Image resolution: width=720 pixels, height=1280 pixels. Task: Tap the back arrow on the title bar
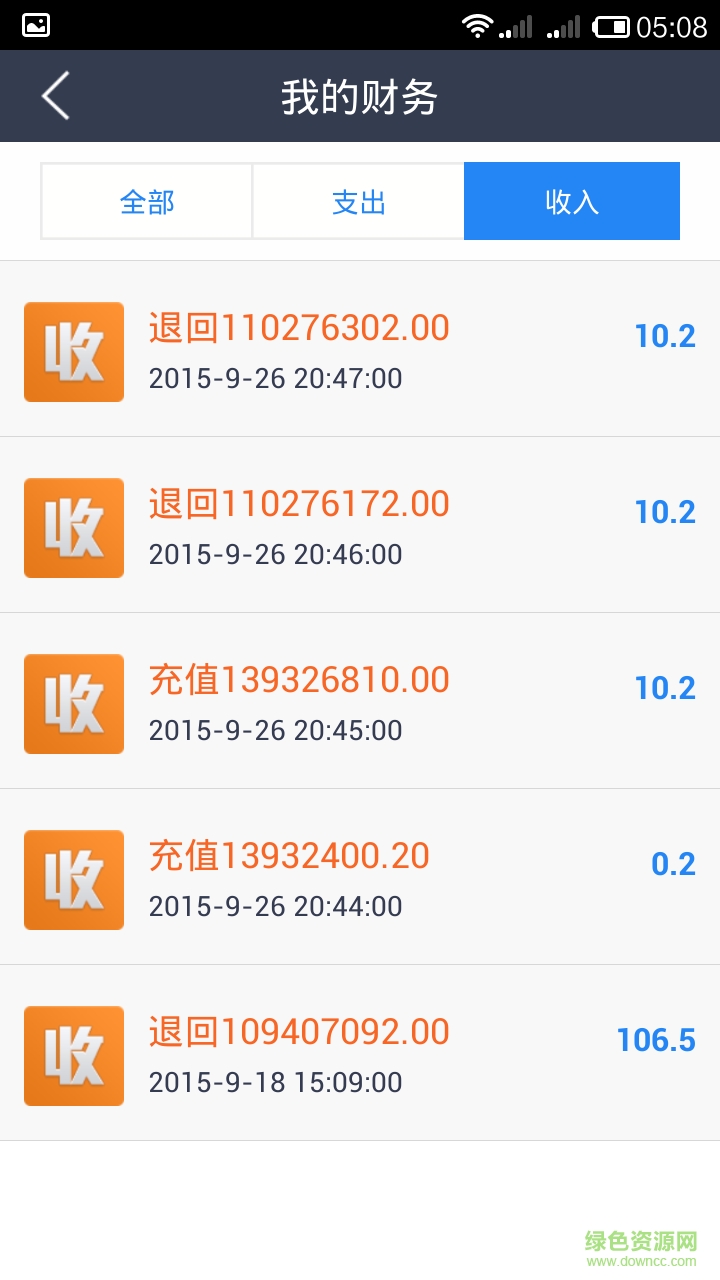pos(55,96)
